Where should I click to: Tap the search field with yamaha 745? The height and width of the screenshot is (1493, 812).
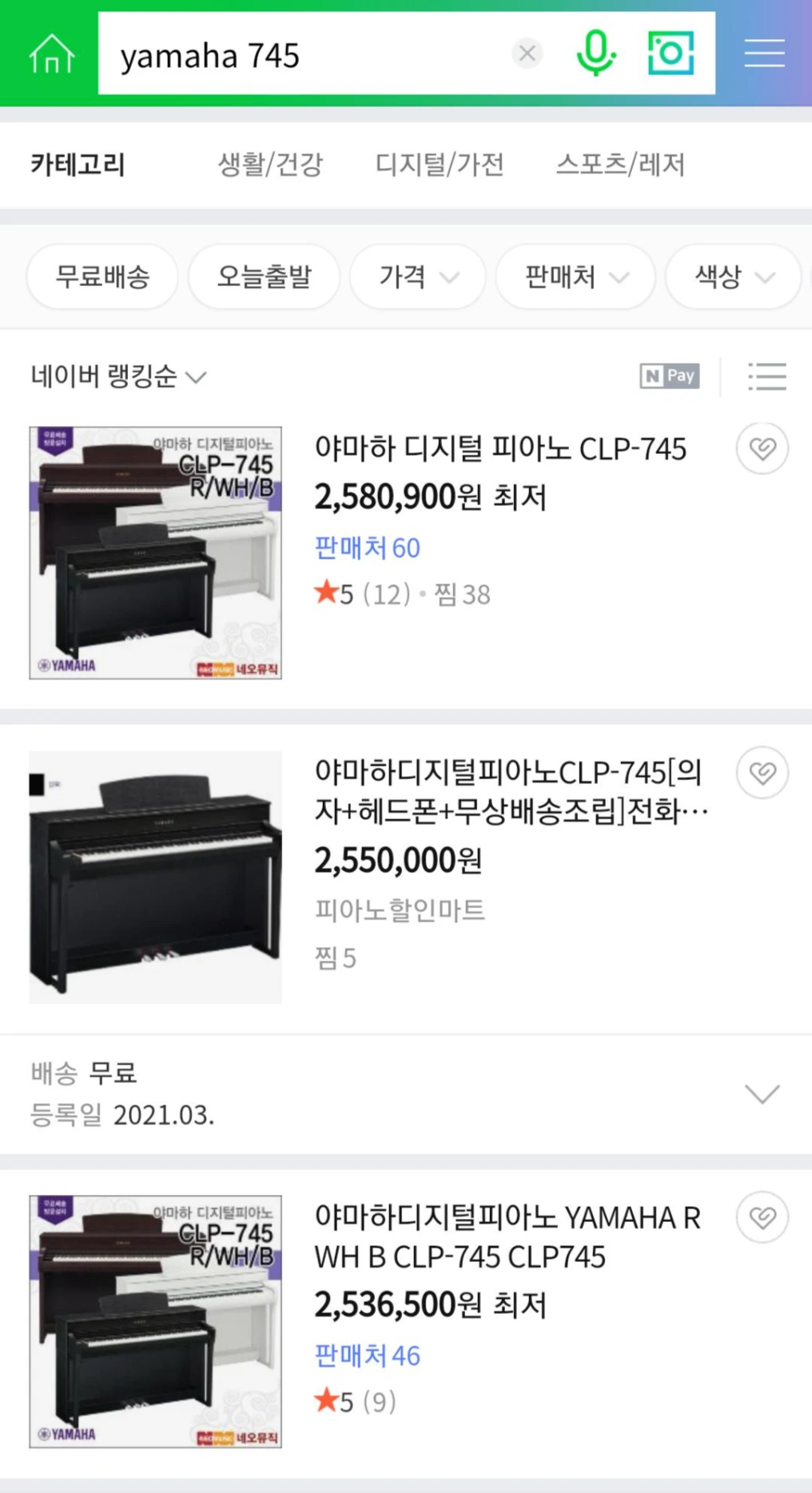click(x=304, y=56)
